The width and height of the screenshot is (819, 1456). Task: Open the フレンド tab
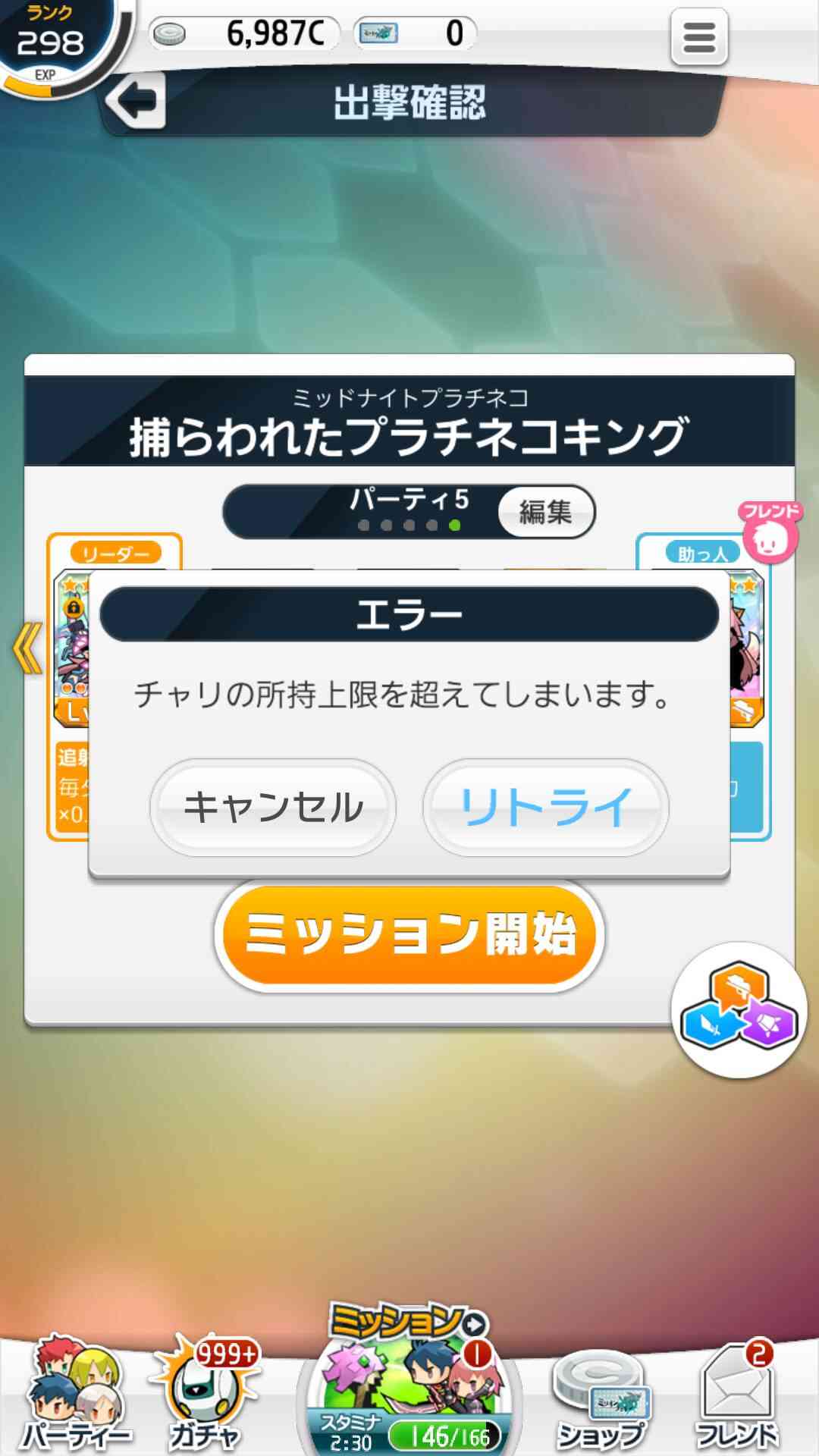pyautogui.click(x=737, y=1395)
